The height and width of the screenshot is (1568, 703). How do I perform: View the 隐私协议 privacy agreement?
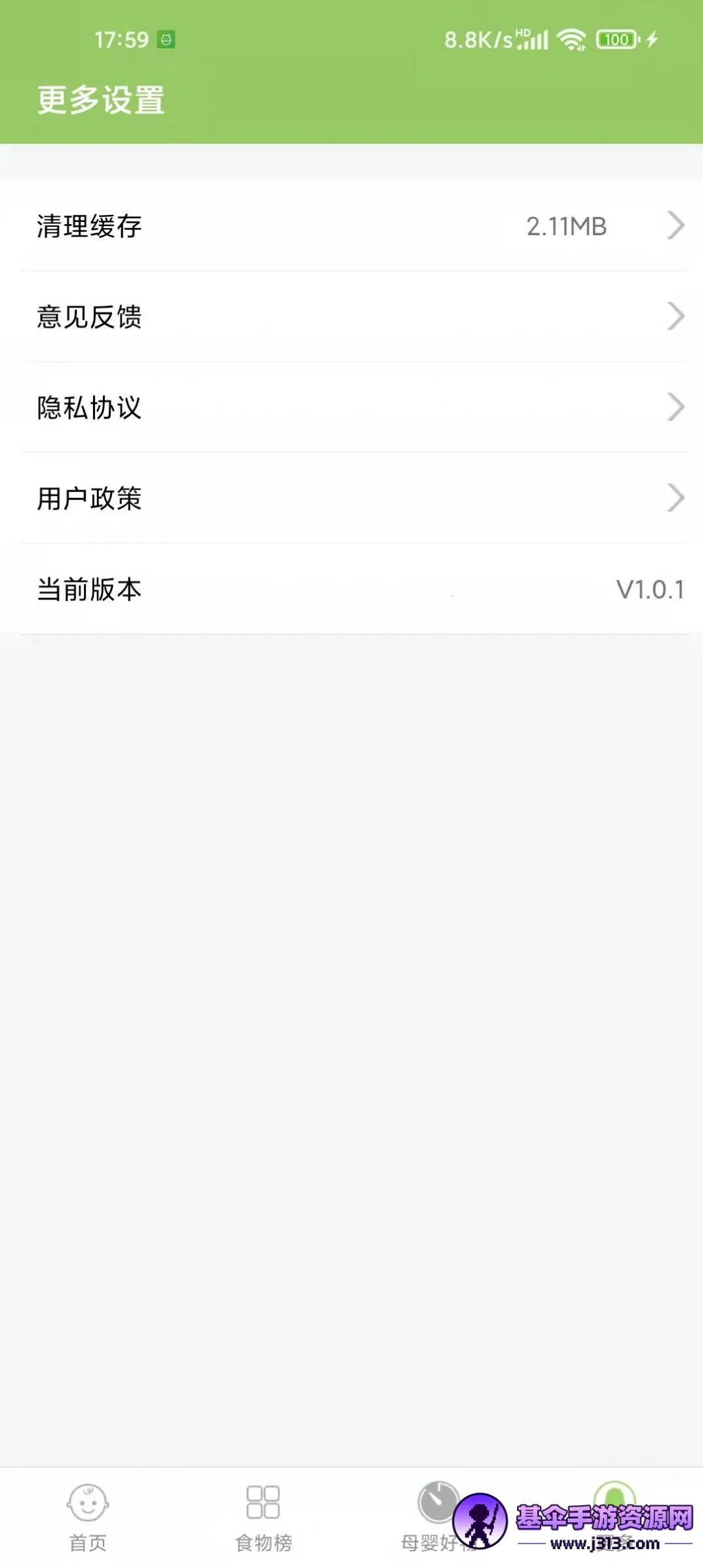click(351, 407)
